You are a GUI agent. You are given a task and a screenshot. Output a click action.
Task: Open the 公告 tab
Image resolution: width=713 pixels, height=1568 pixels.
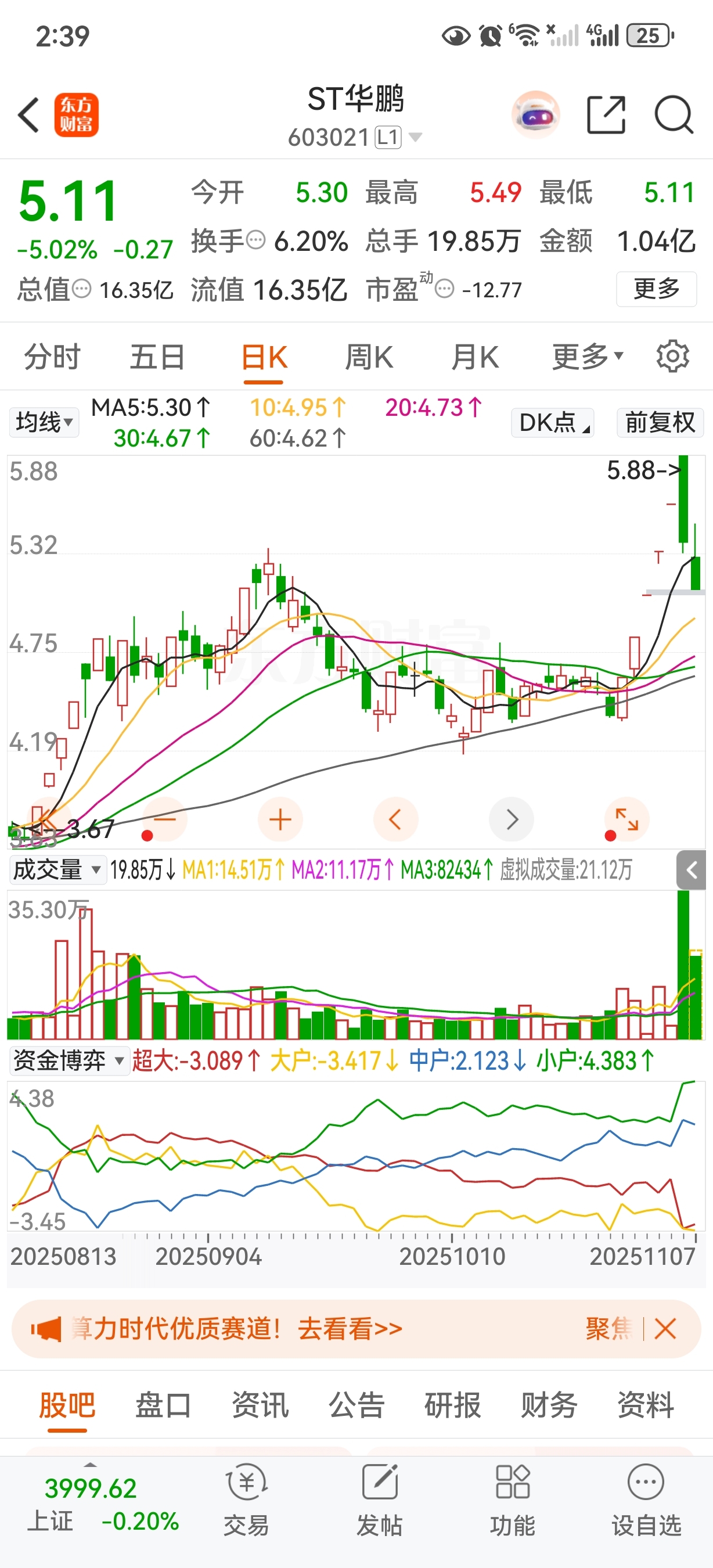(356, 1406)
